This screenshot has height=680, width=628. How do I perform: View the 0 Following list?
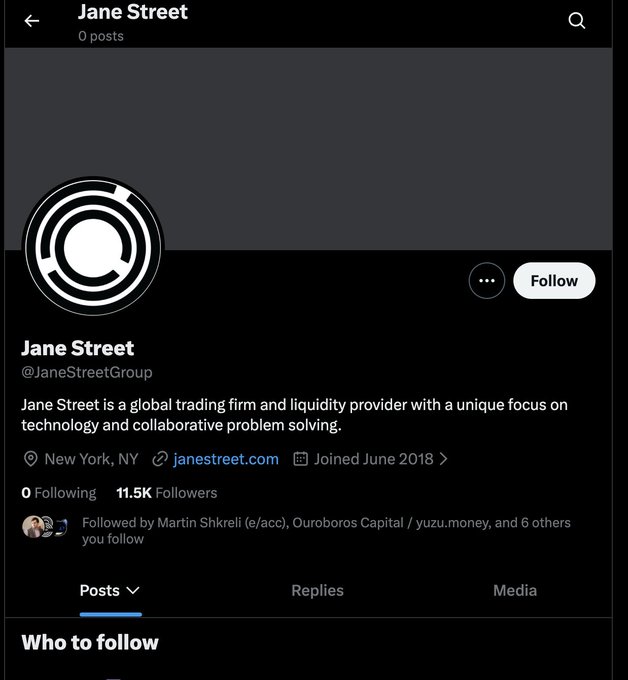point(59,493)
